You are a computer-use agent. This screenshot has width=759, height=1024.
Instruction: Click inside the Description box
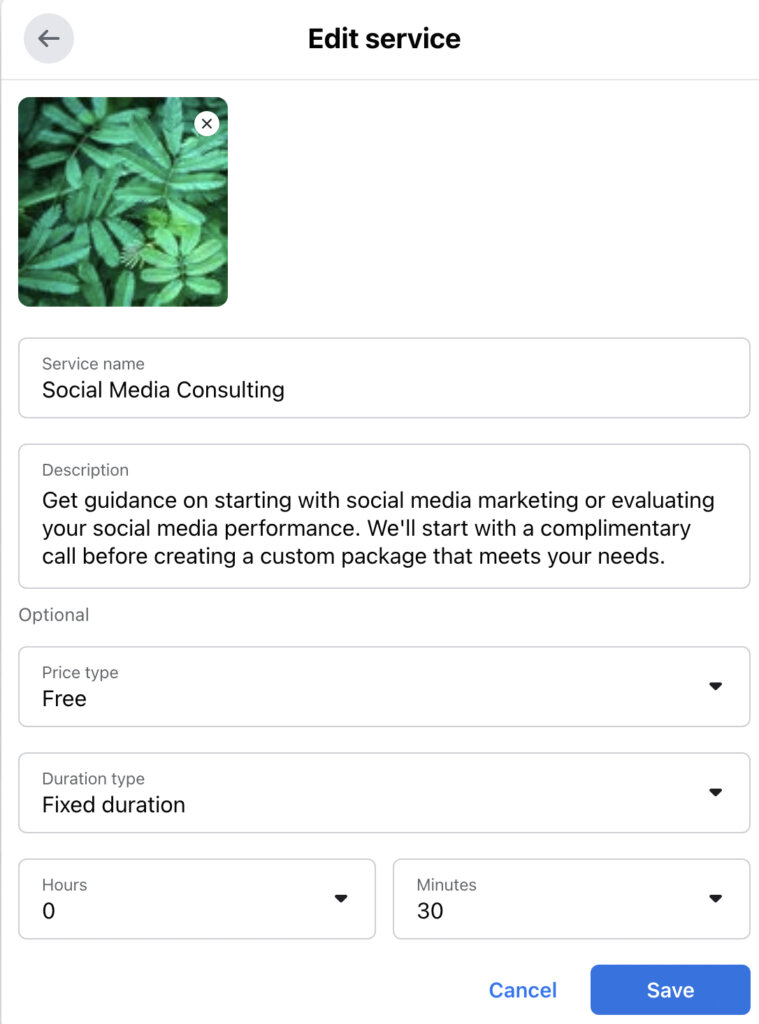coord(383,515)
